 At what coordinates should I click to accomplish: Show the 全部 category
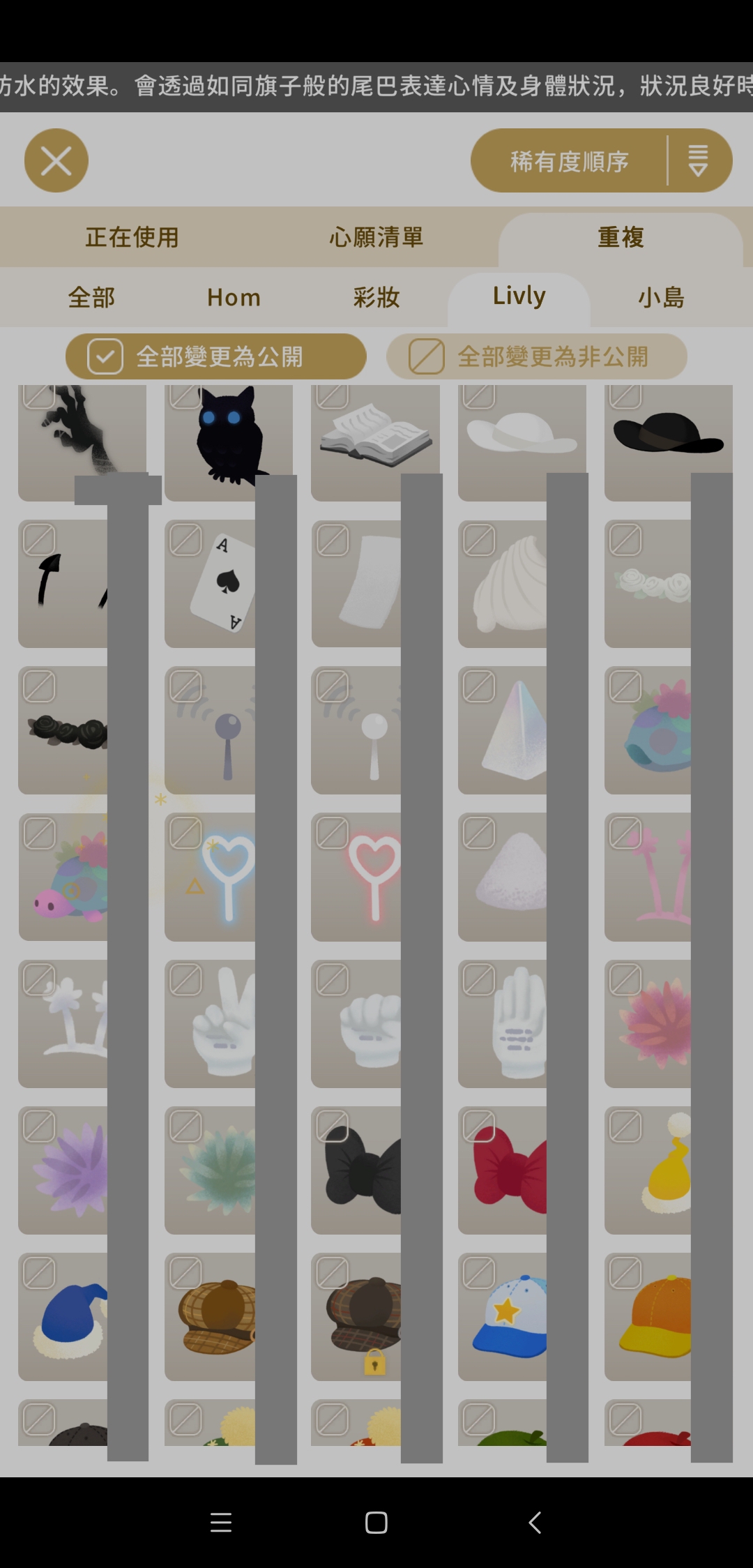point(91,298)
